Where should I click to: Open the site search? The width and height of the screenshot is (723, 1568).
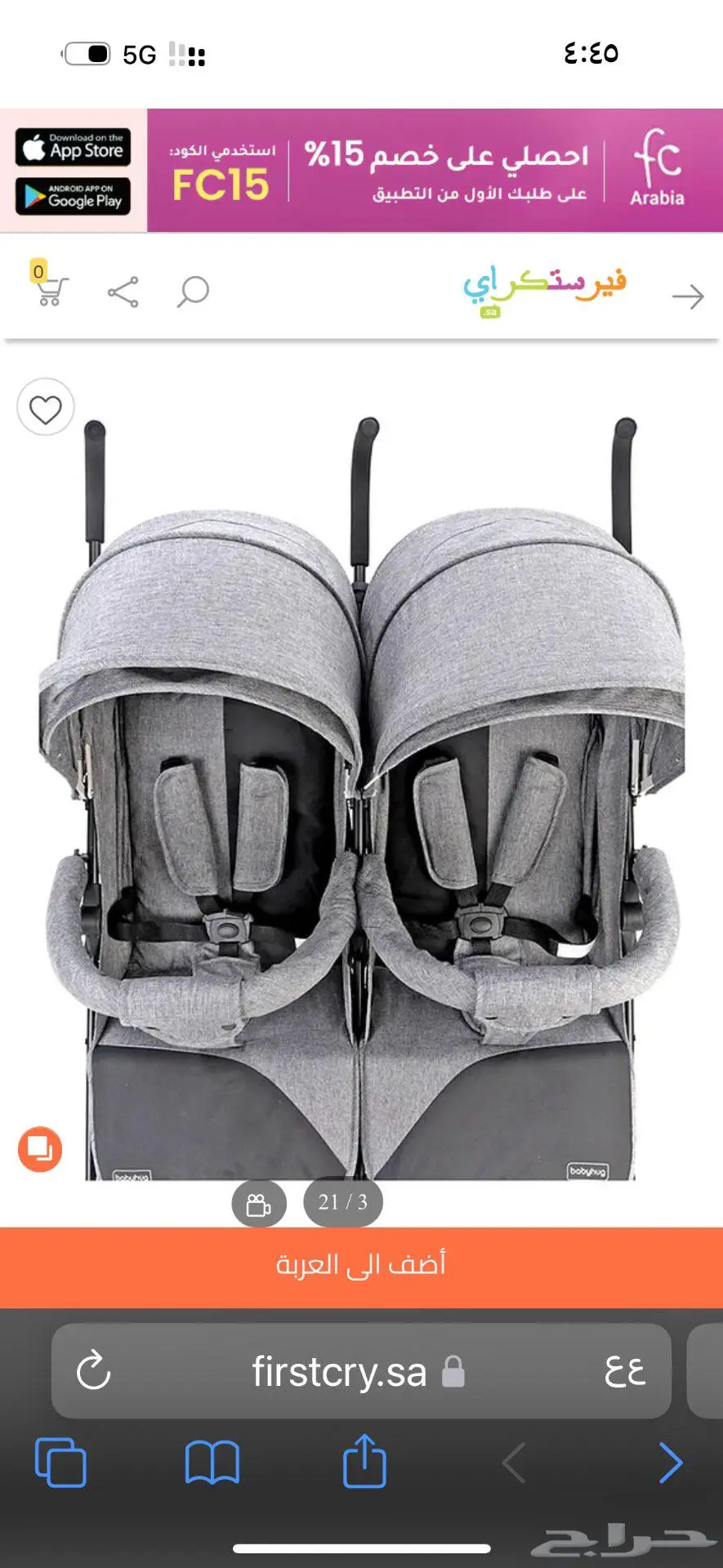coord(193,292)
